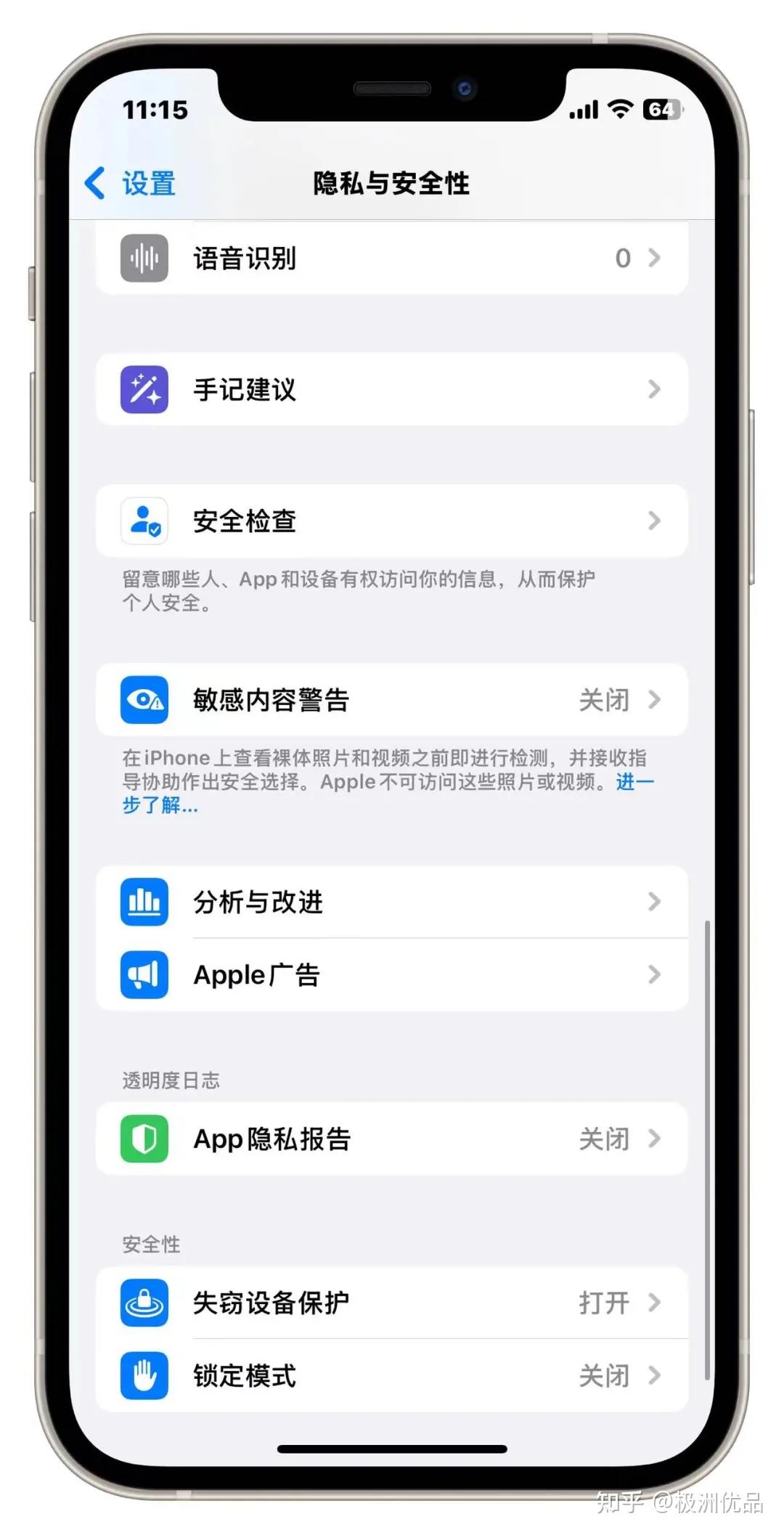Image resolution: width=784 pixels, height=1535 pixels.
Task: Open App隐私报告
Action: pos(392,1139)
